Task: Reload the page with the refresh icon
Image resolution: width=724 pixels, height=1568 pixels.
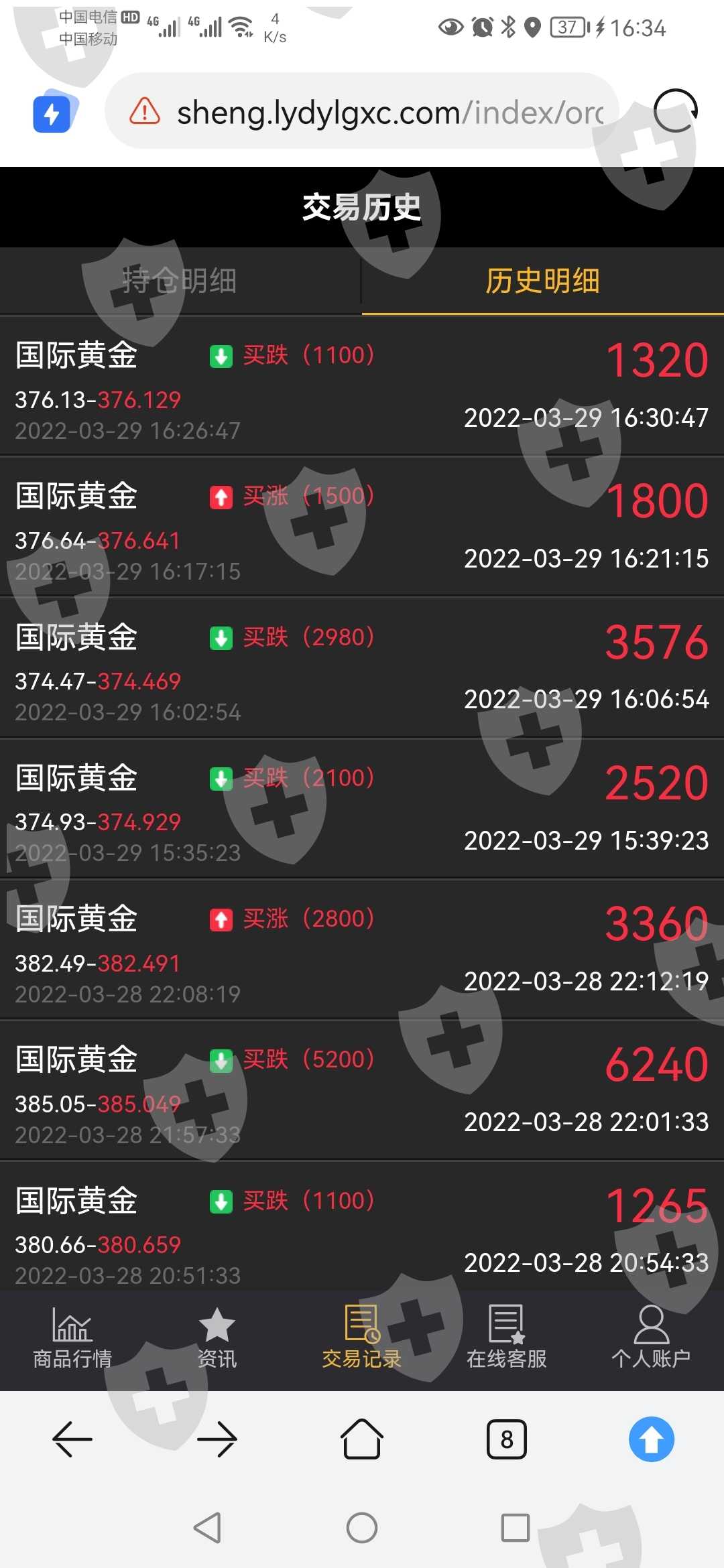Action: 675,111
